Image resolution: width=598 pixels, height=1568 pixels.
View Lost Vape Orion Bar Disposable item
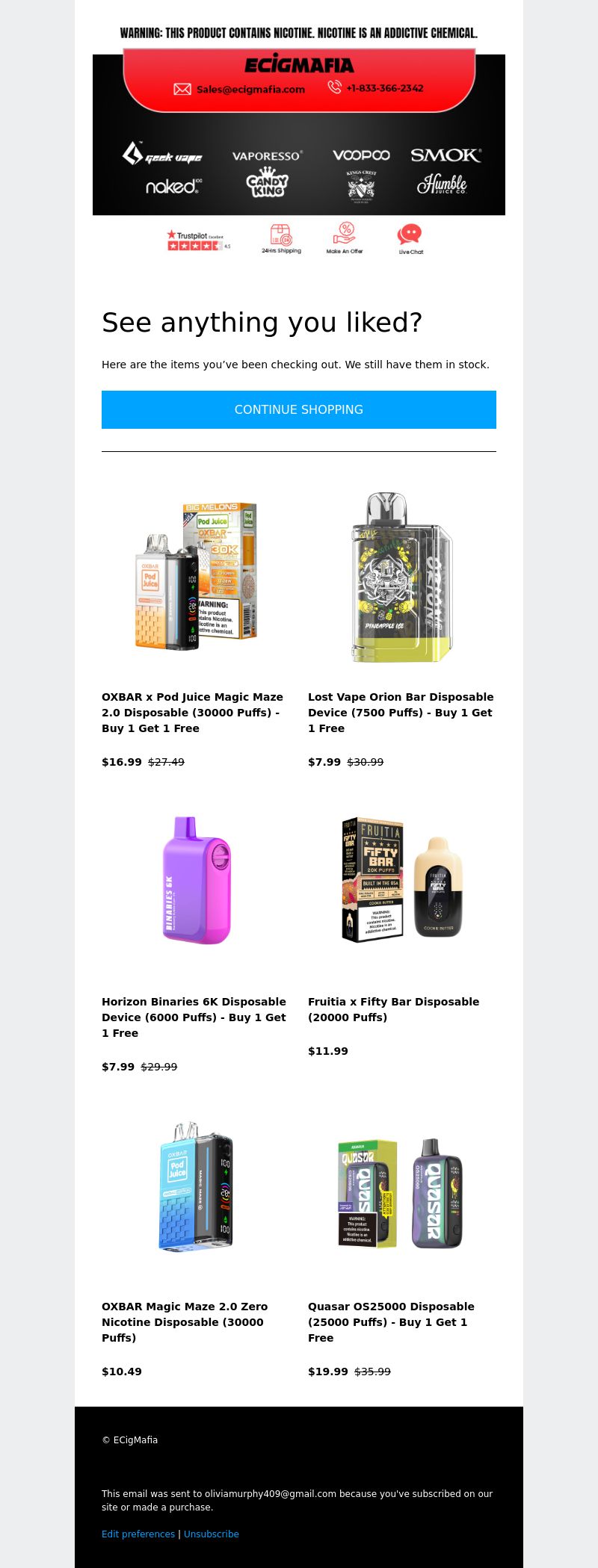coord(401,712)
